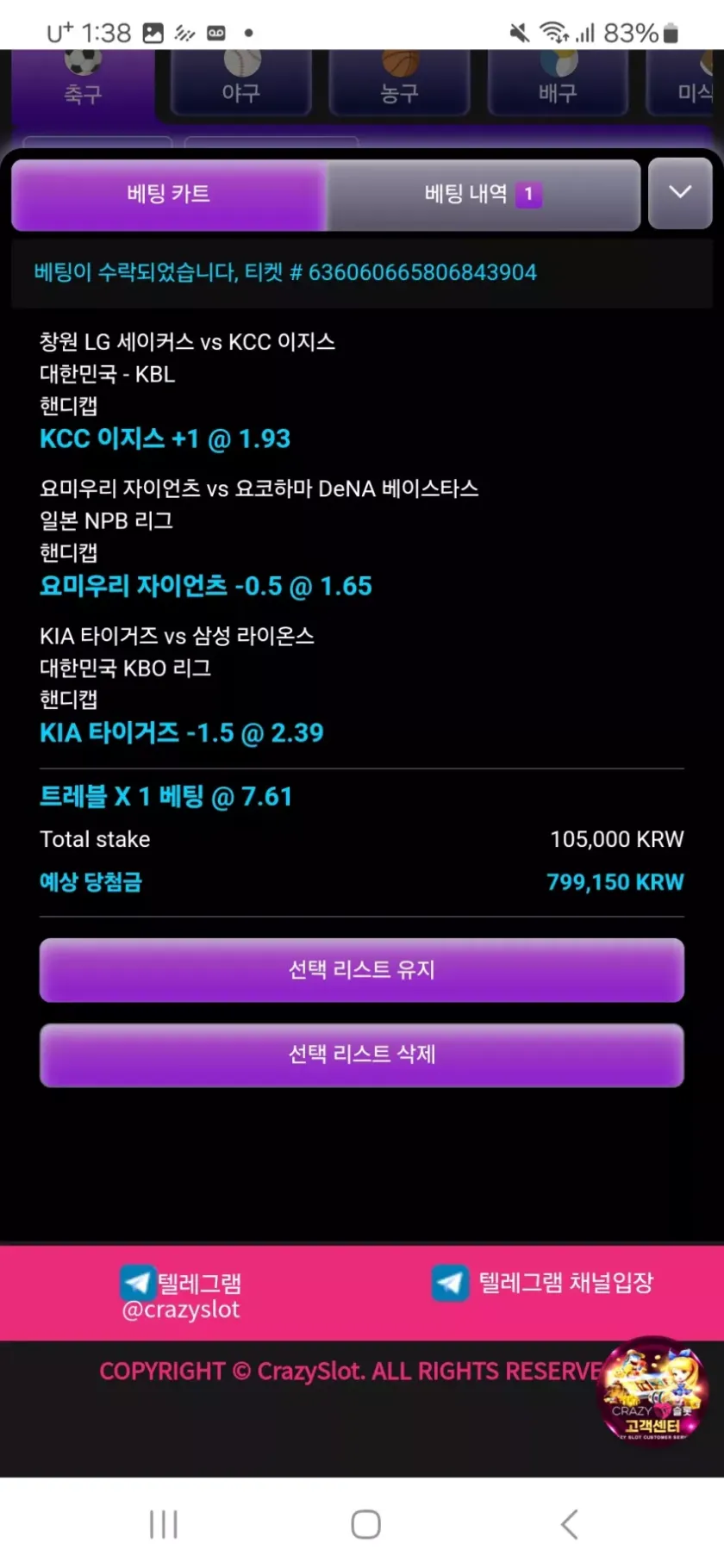Open the 텔레그램 @crazyslot link
724x1568 pixels.
181,1296
